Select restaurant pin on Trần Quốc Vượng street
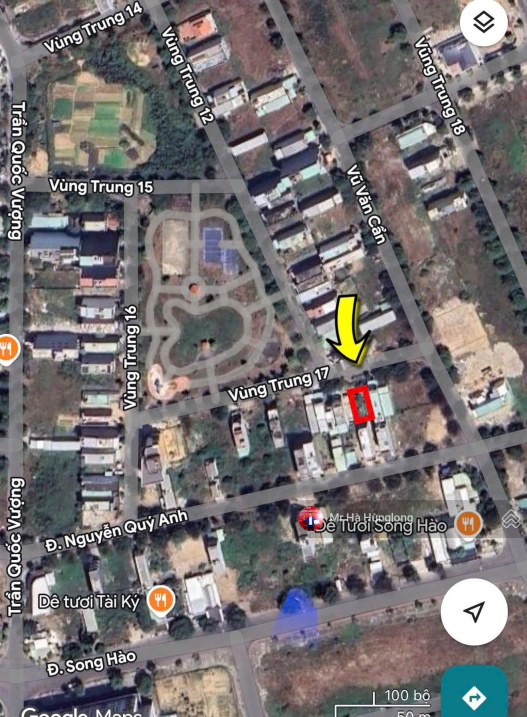527x717 pixels. (x=8, y=349)
